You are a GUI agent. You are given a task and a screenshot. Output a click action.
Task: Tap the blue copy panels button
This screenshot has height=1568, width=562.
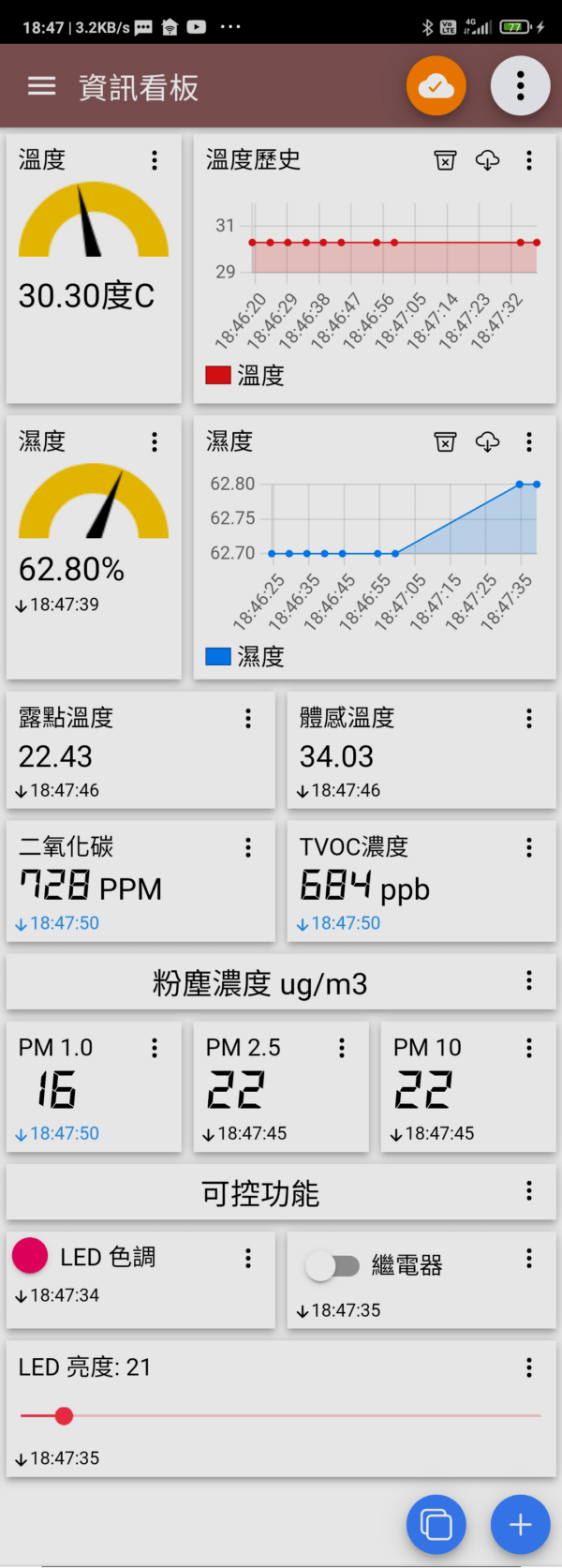(436, 1525)
